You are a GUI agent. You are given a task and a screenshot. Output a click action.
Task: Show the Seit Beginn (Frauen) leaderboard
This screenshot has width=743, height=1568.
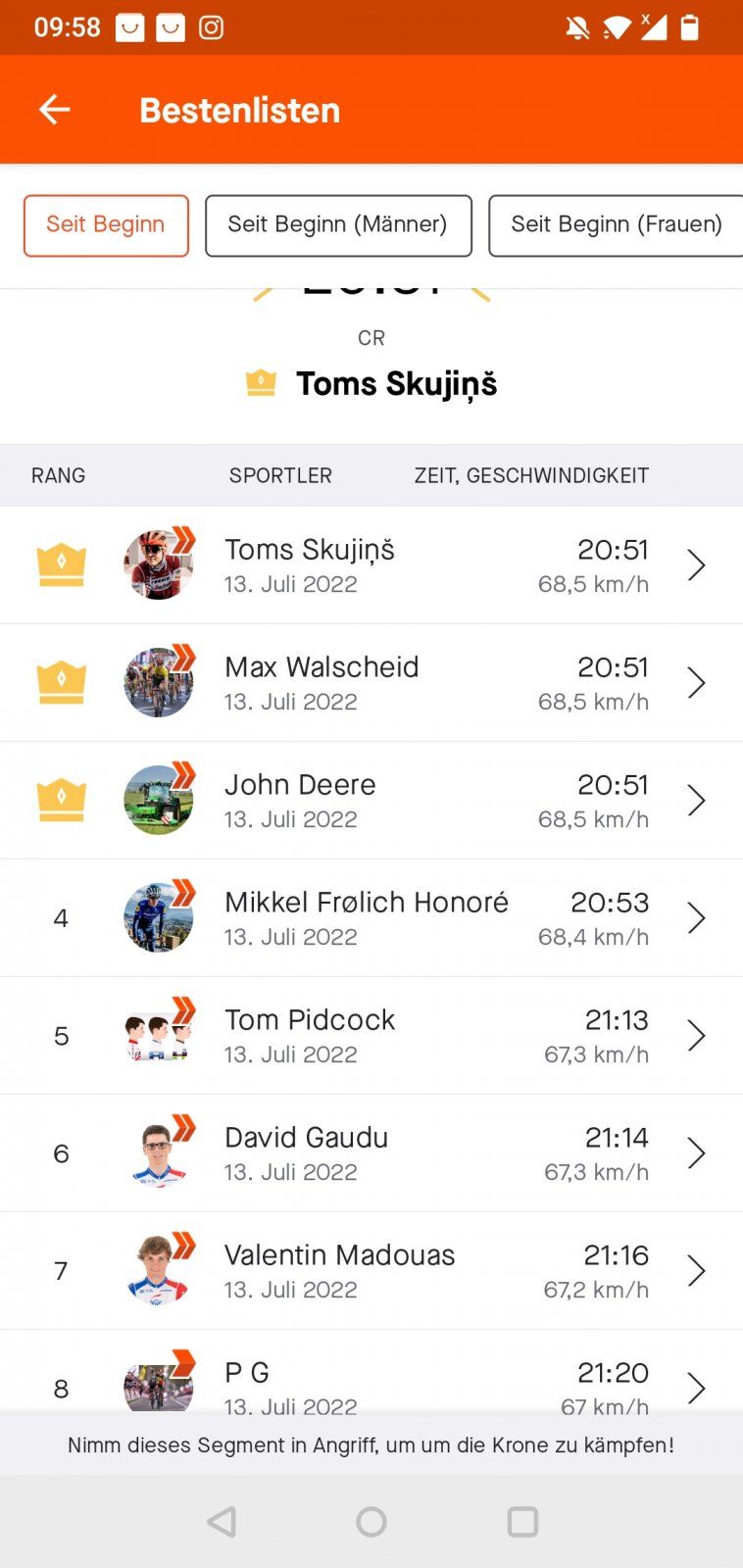point(616,225)
